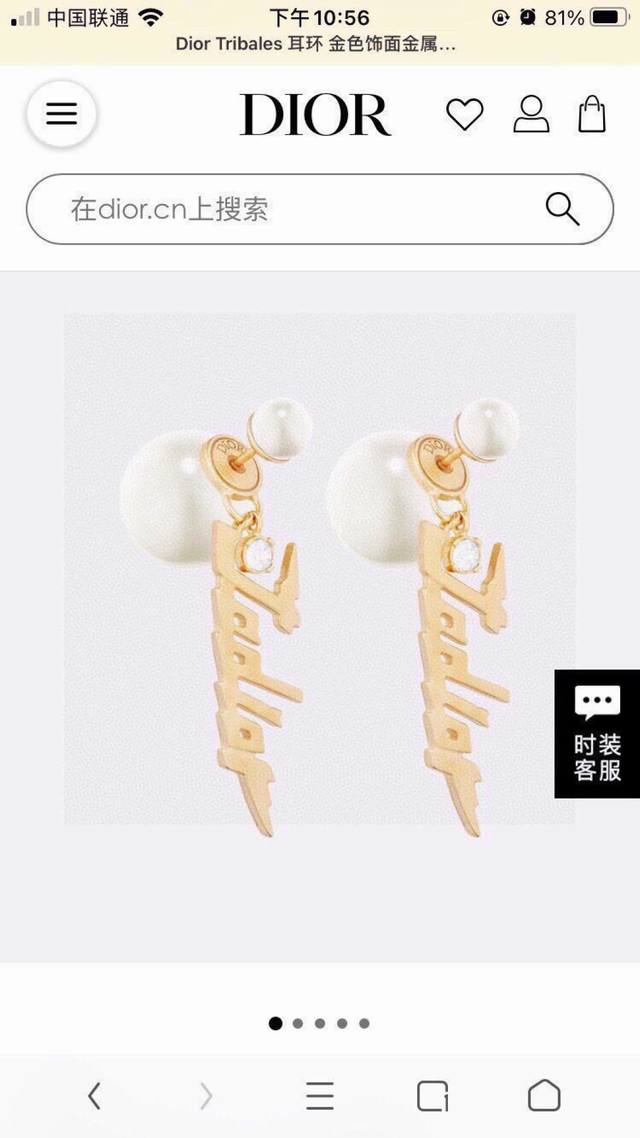Open the wishlist heart icon
Screen dimensions: 640x1138
[464, 114]
